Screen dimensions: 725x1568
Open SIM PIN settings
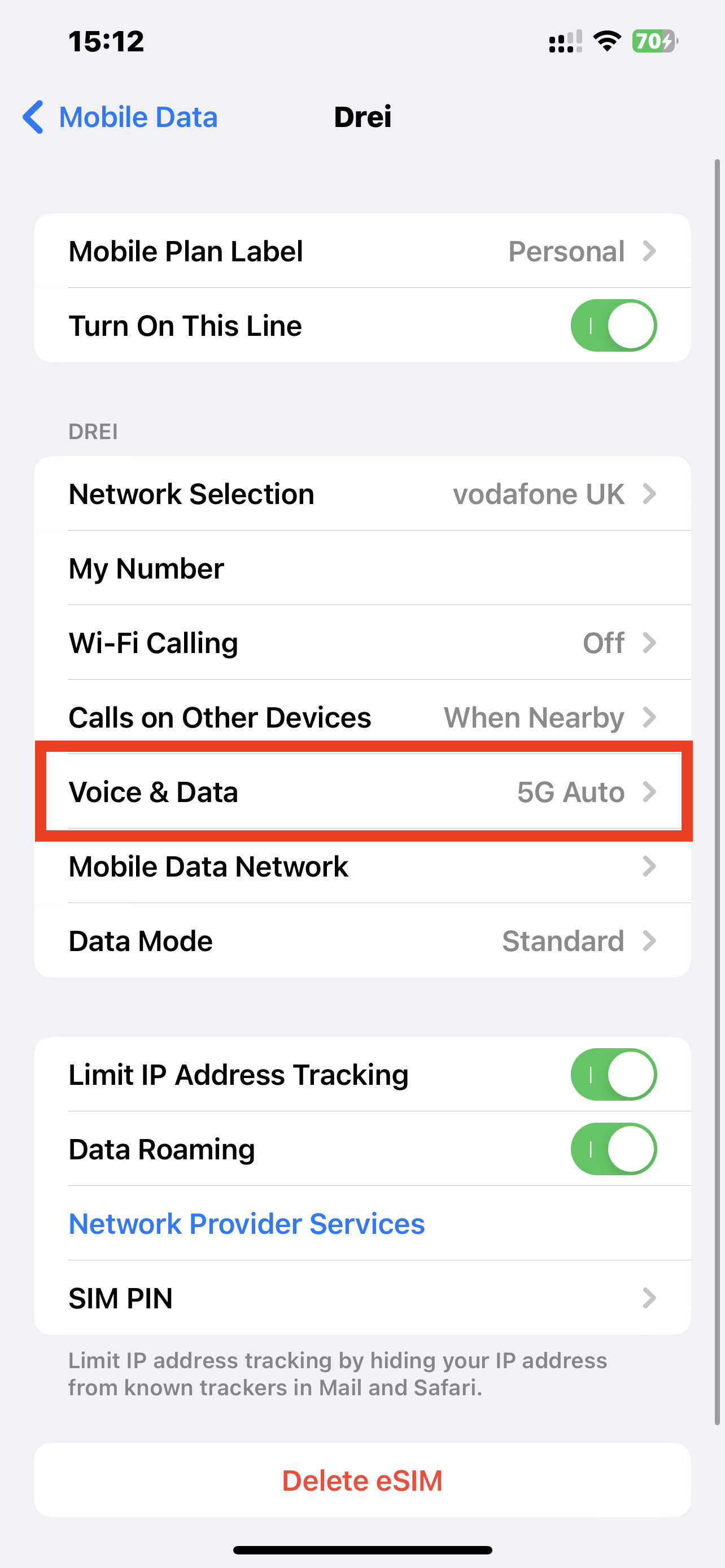tap(362, 1298)
